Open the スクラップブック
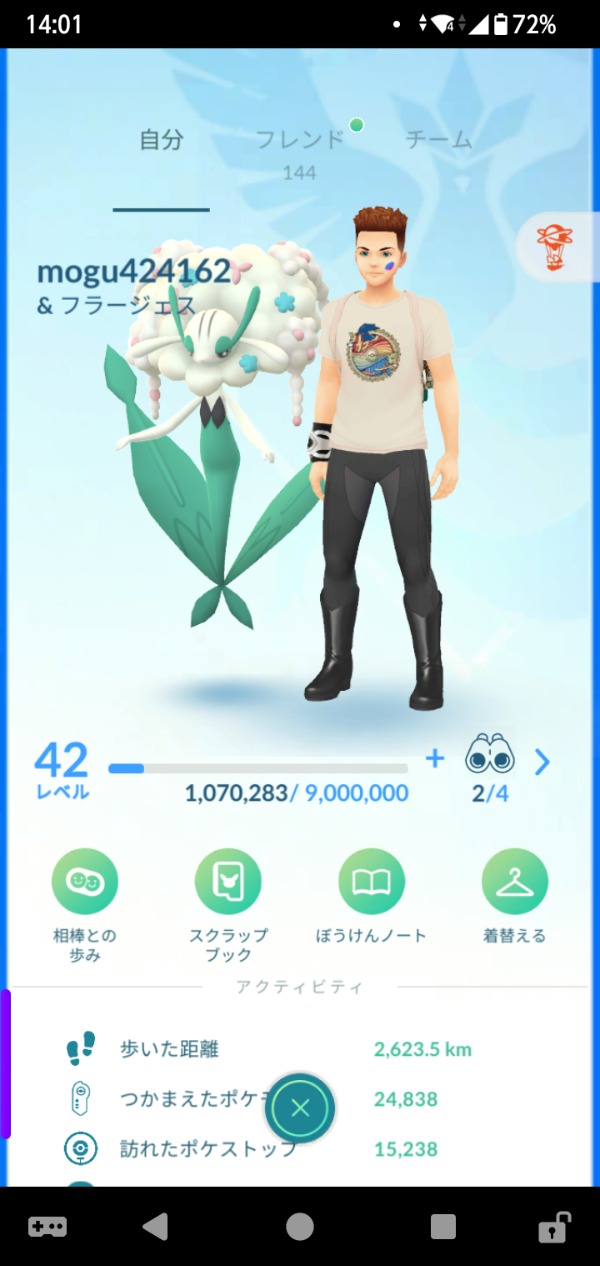 click(x=228, y=882)
